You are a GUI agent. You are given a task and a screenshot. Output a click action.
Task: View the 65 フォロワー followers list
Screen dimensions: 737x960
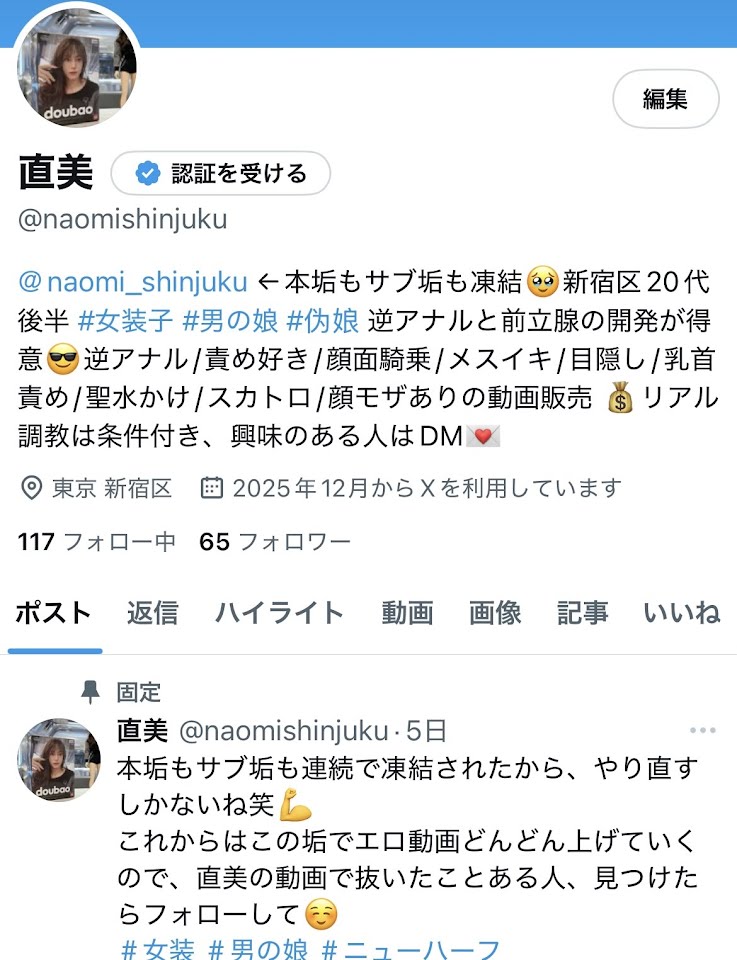tap(275, 542)
